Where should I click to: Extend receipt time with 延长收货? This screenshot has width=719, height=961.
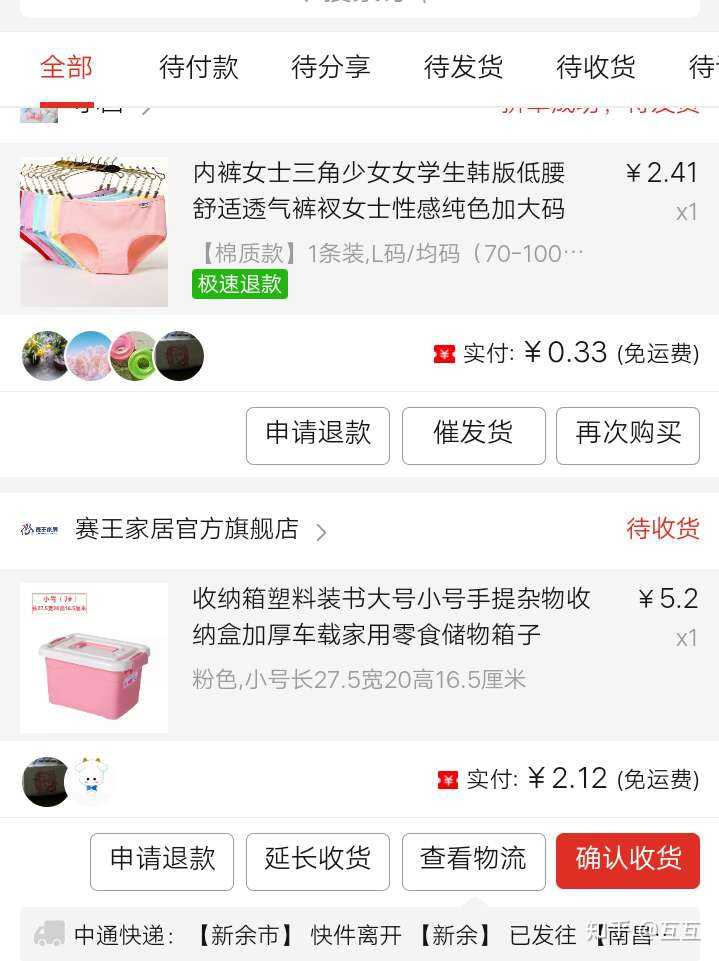pyautogui.click(x=318, y=861)
